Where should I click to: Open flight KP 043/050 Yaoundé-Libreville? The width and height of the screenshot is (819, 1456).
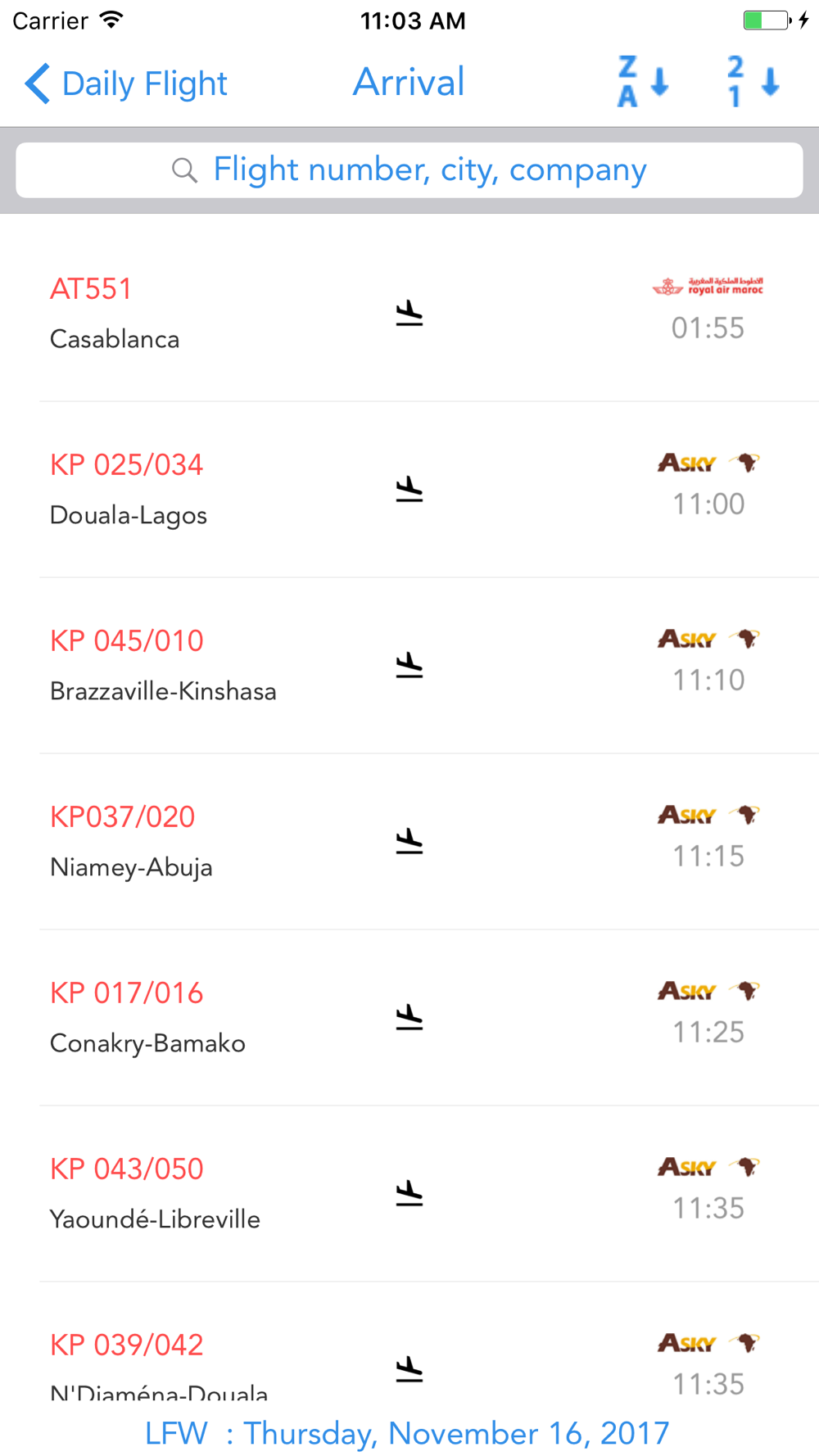coord(409,1194)
